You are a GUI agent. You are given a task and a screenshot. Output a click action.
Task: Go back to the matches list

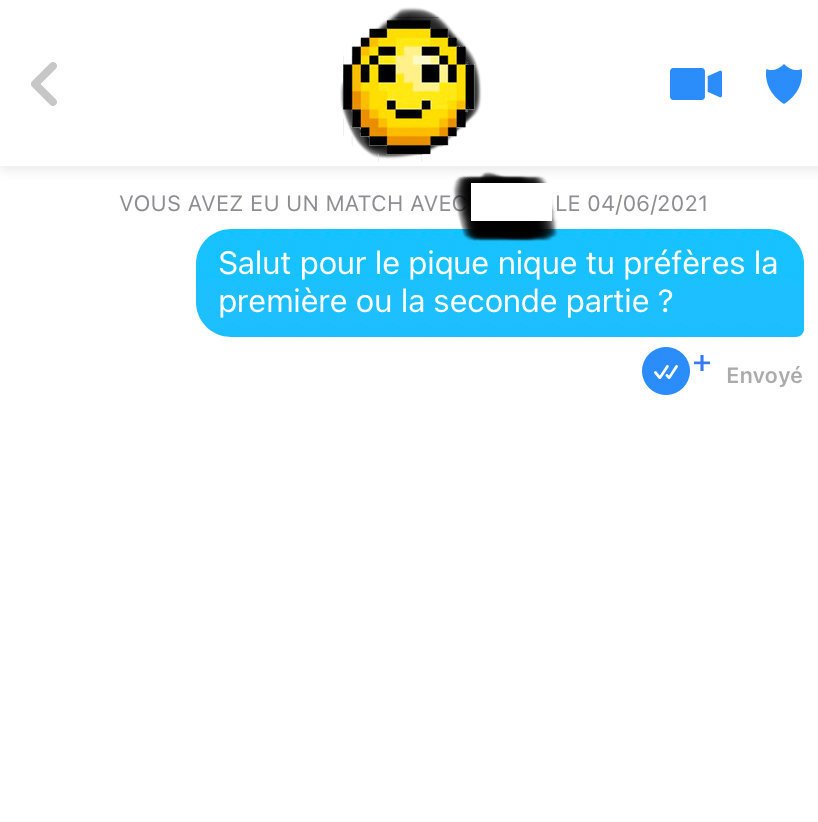[44, 84]
